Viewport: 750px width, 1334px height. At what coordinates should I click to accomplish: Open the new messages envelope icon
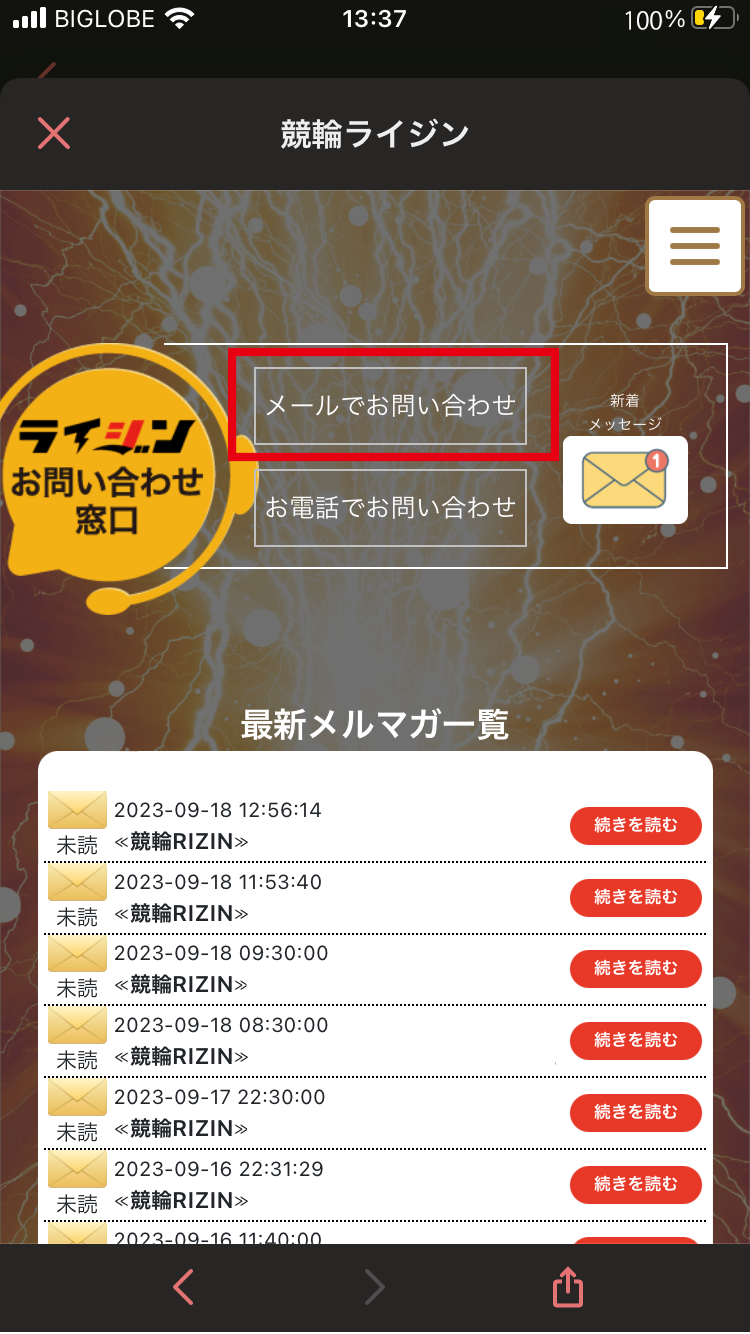(625, 480)
